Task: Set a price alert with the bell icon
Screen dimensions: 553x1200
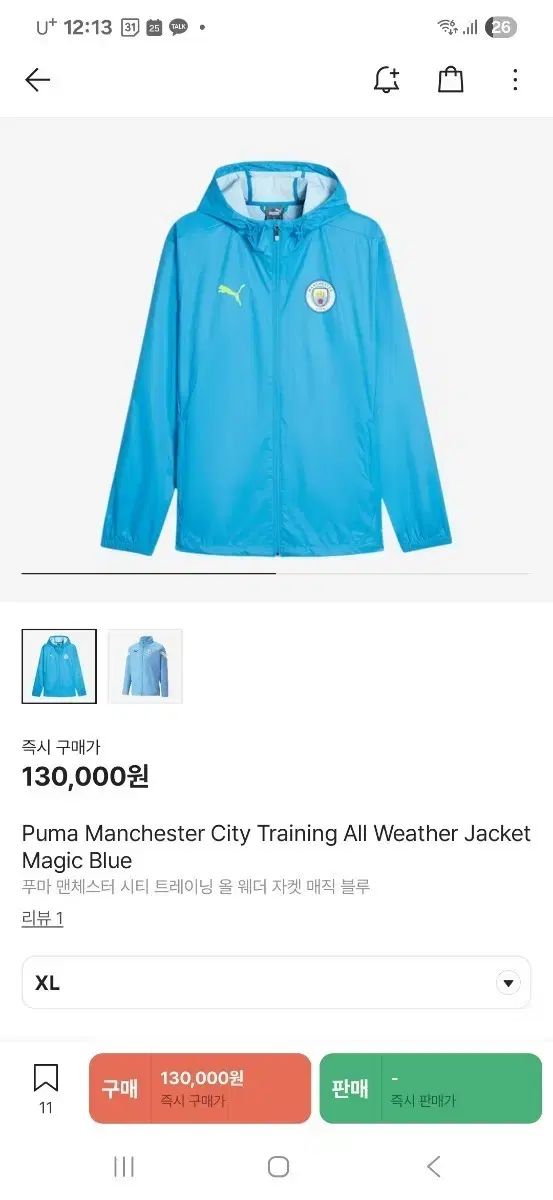Action: [386, 80]
